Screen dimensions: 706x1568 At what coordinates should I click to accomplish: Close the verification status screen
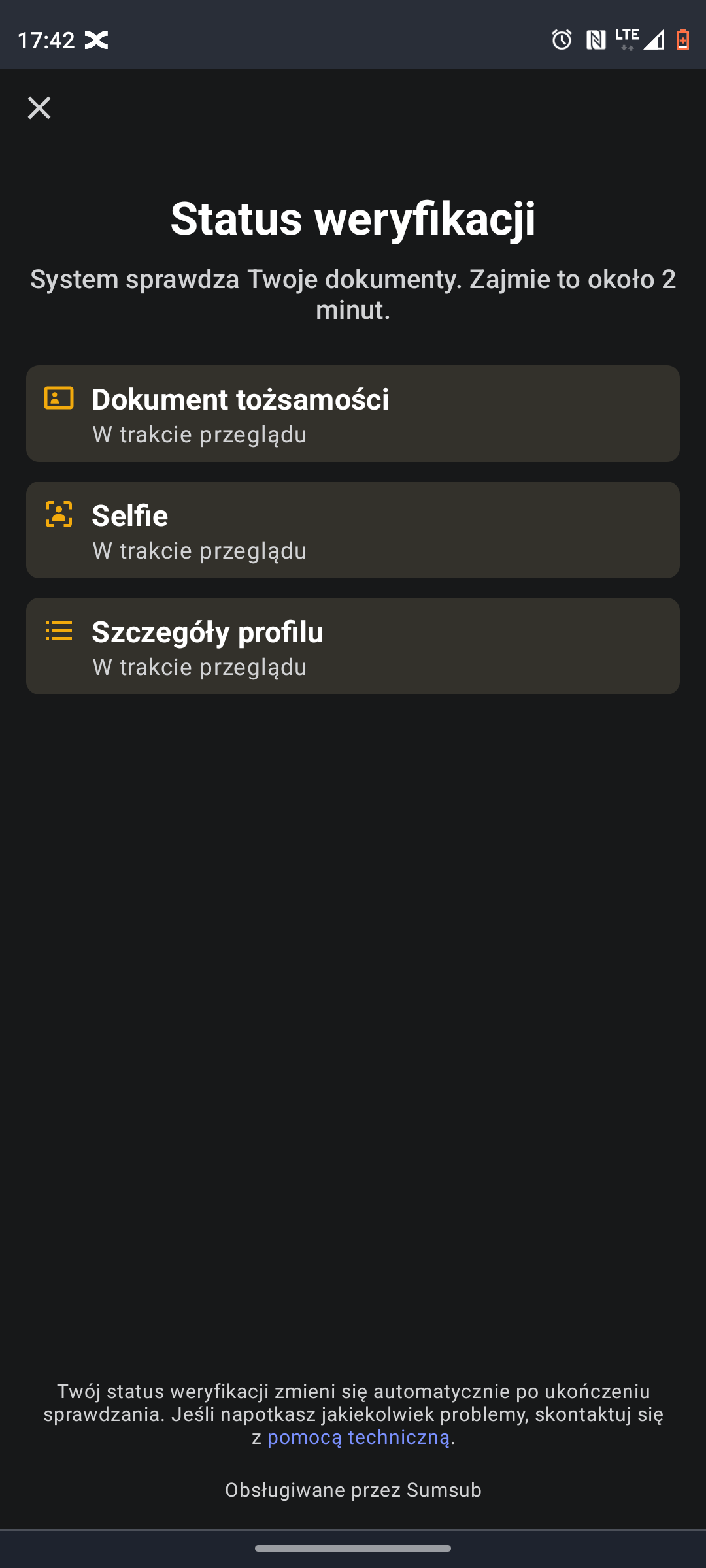pos(39,108)
